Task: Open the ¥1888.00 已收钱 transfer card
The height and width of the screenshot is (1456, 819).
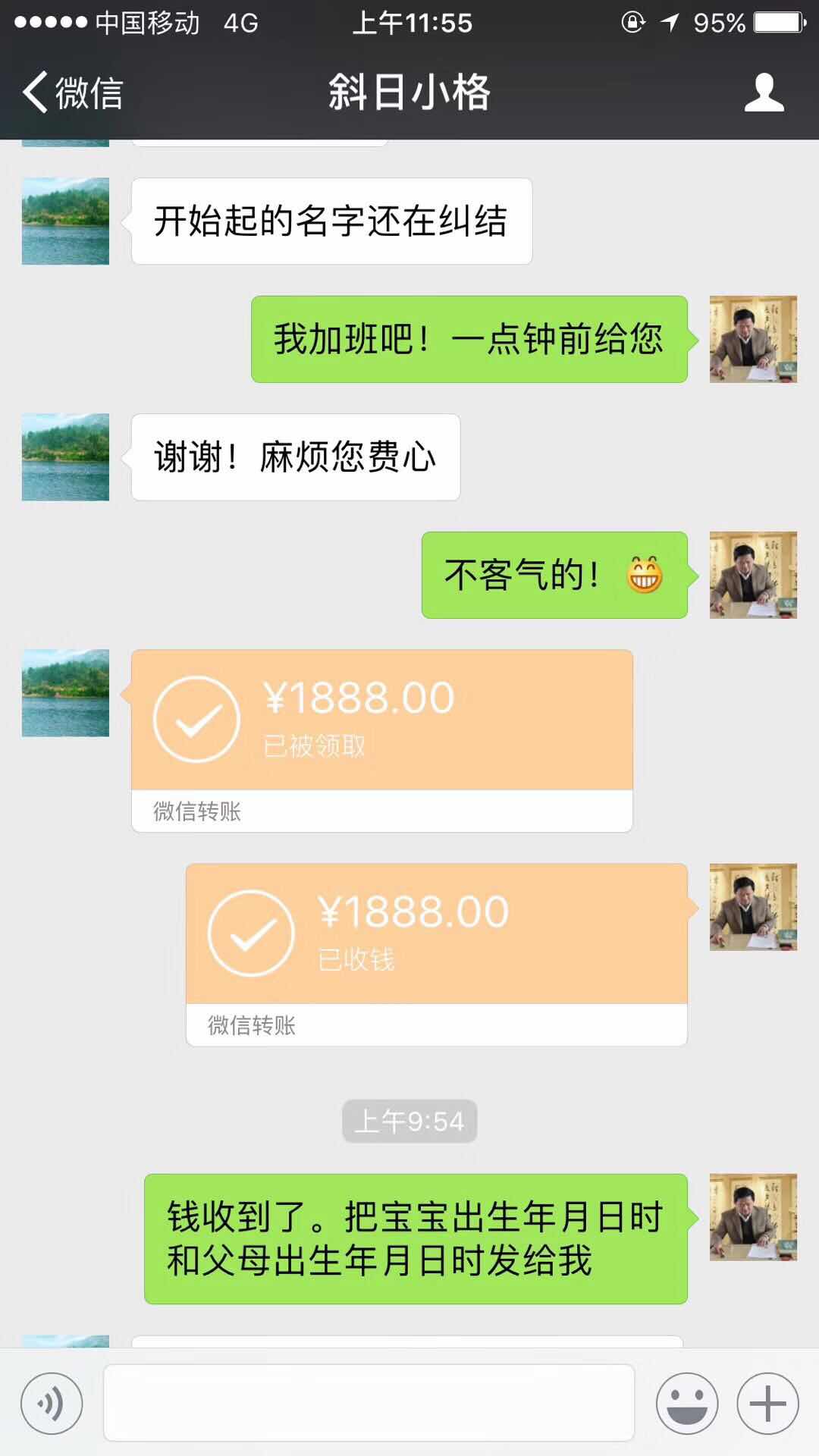Action: pyautogui.click(x=436, y=954)
